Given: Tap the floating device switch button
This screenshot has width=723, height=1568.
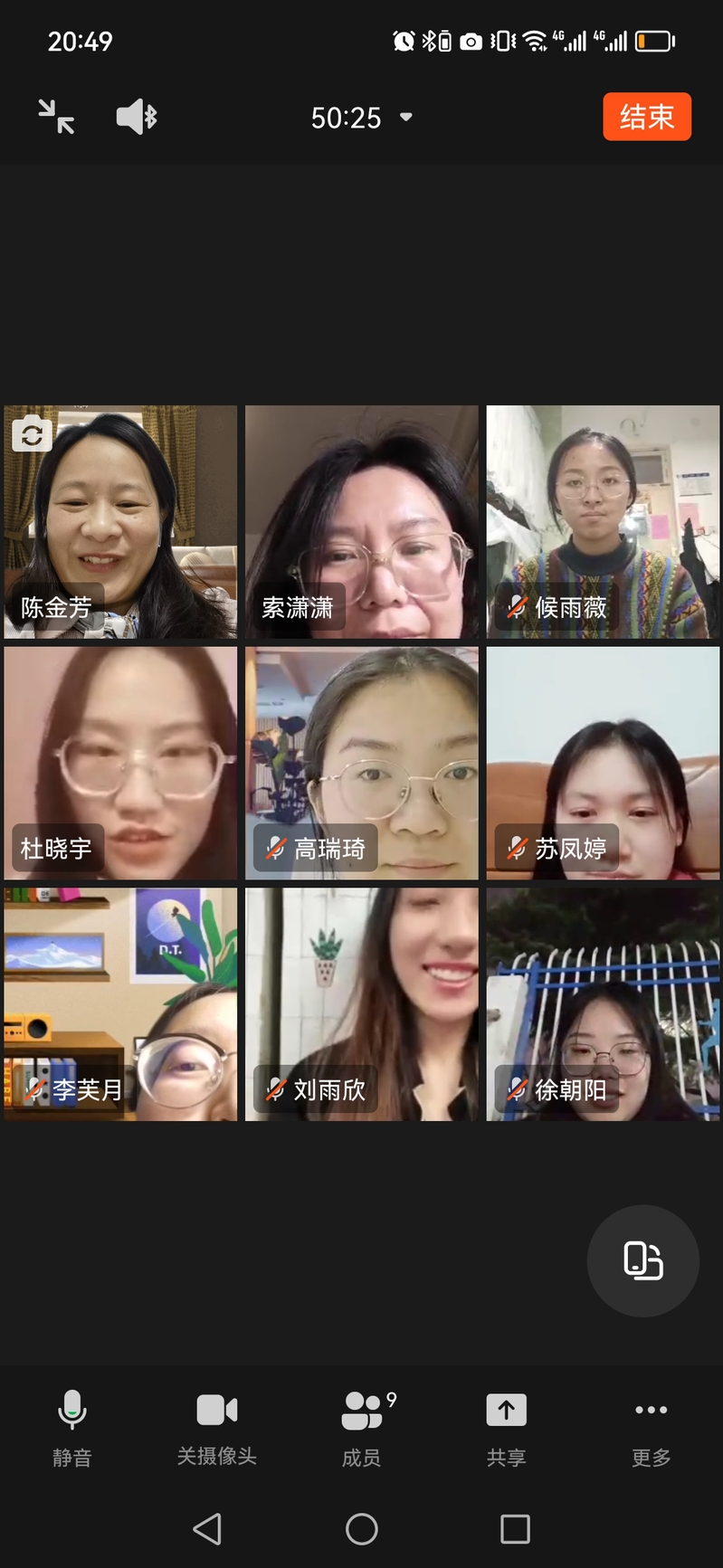Looking at the screenshot, I should click(642, 1260).
